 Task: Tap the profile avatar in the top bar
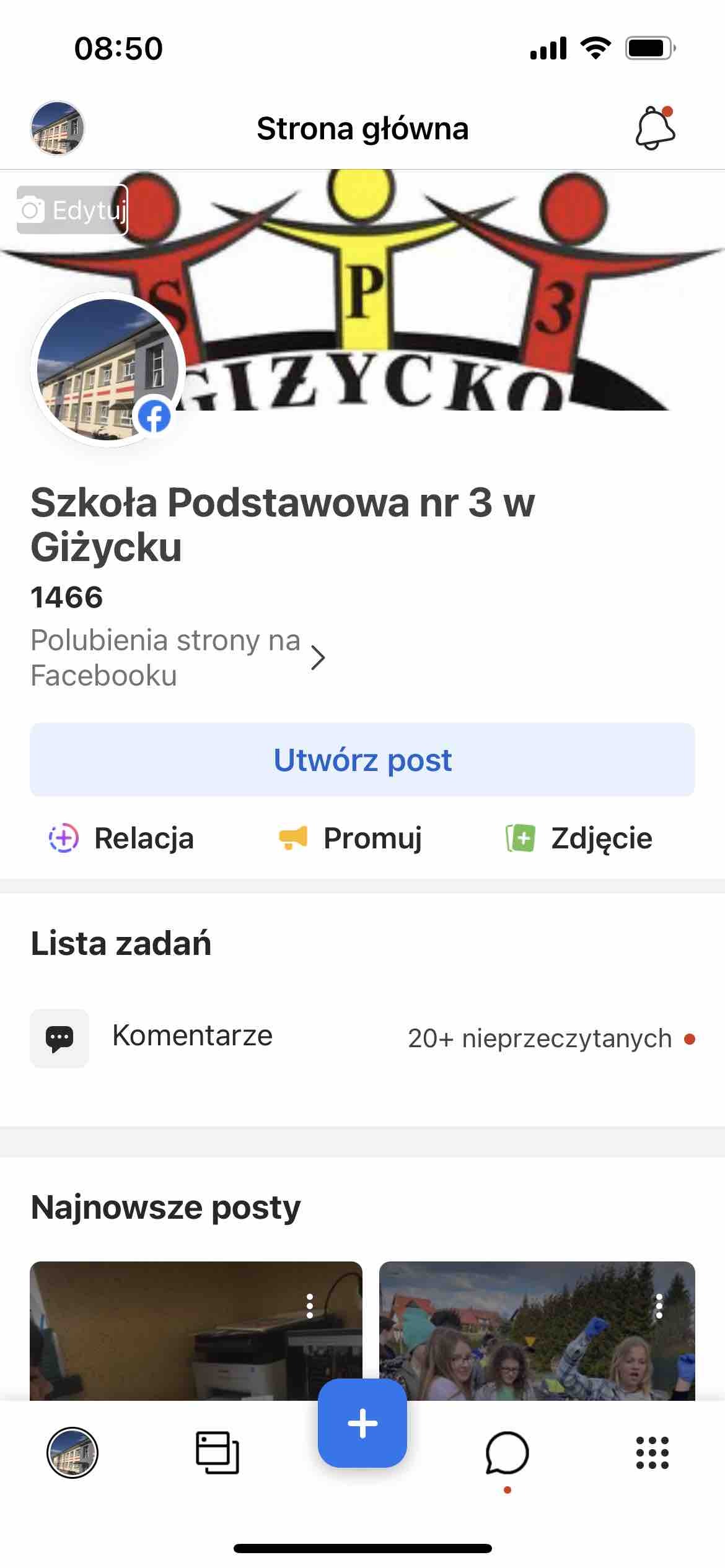pos(58,128)
